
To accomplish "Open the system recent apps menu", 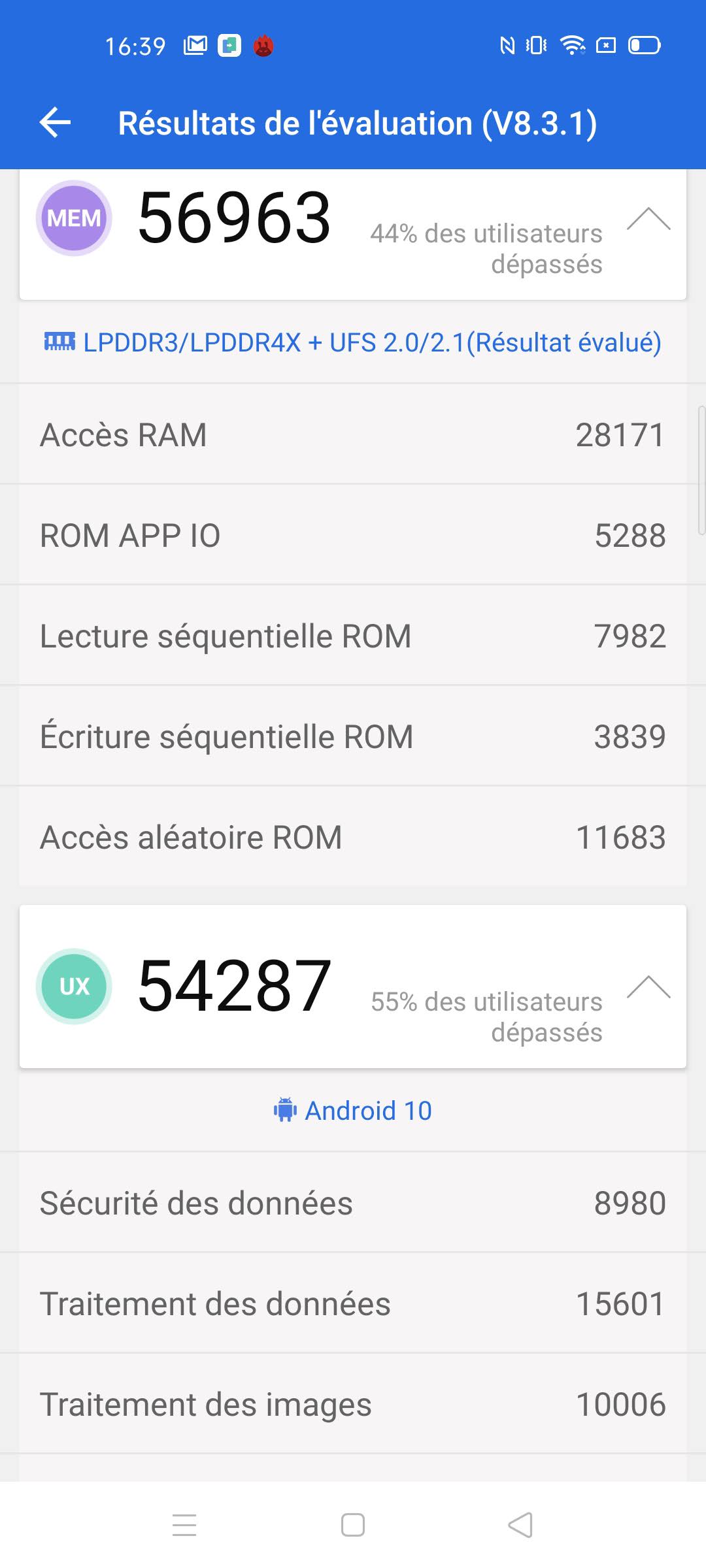I will (x=184, y=1525).
